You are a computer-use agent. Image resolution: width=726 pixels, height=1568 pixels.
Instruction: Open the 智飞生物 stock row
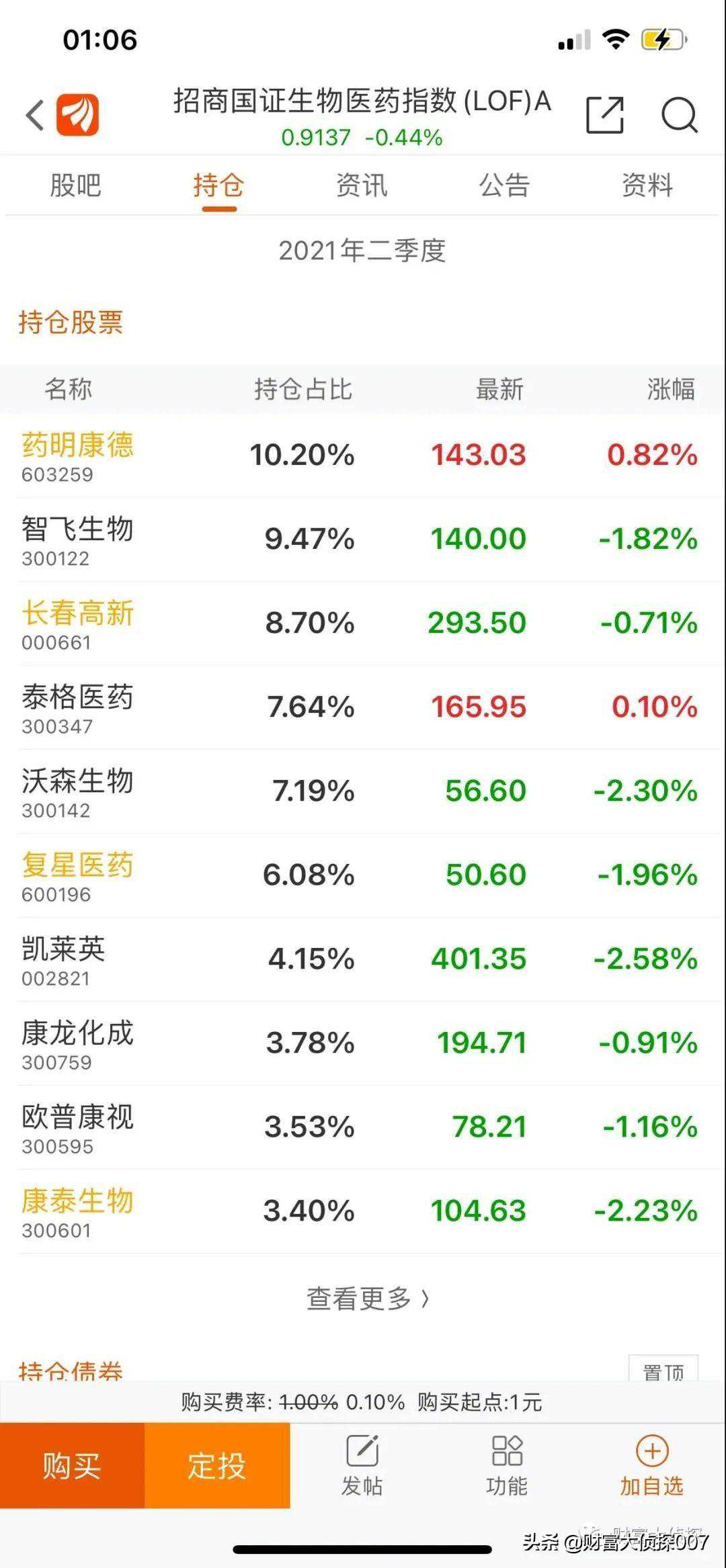tap(78, 539)
